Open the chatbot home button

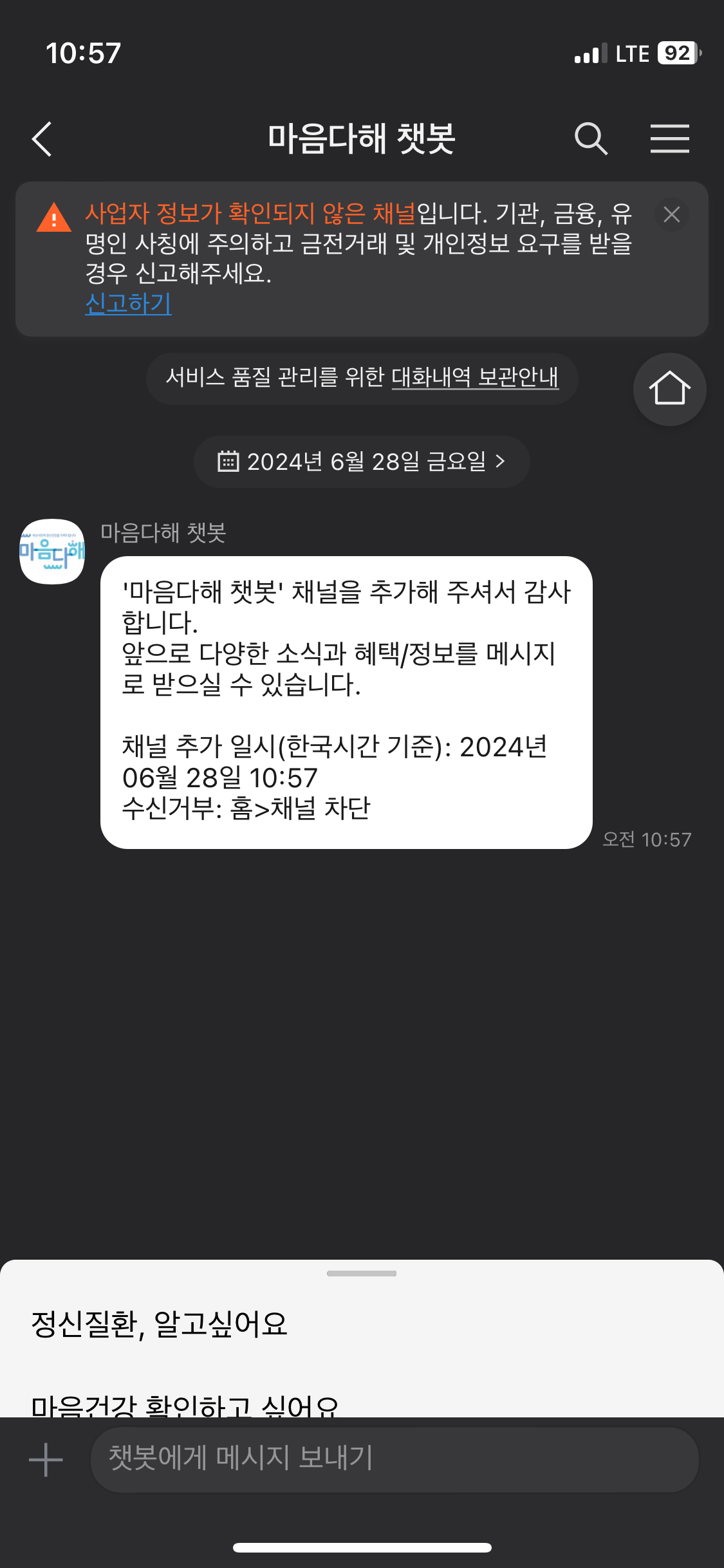[669, 389]
